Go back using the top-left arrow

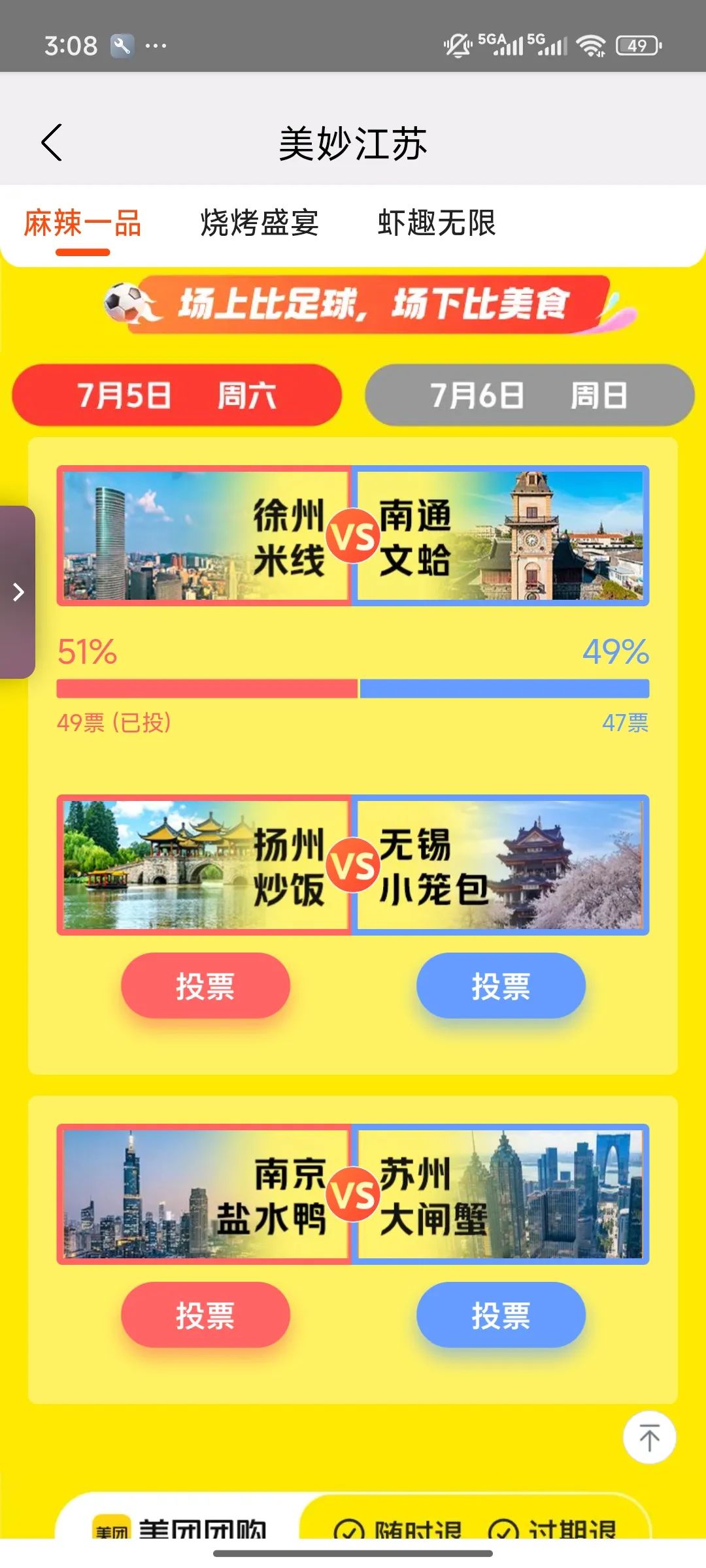52,142
